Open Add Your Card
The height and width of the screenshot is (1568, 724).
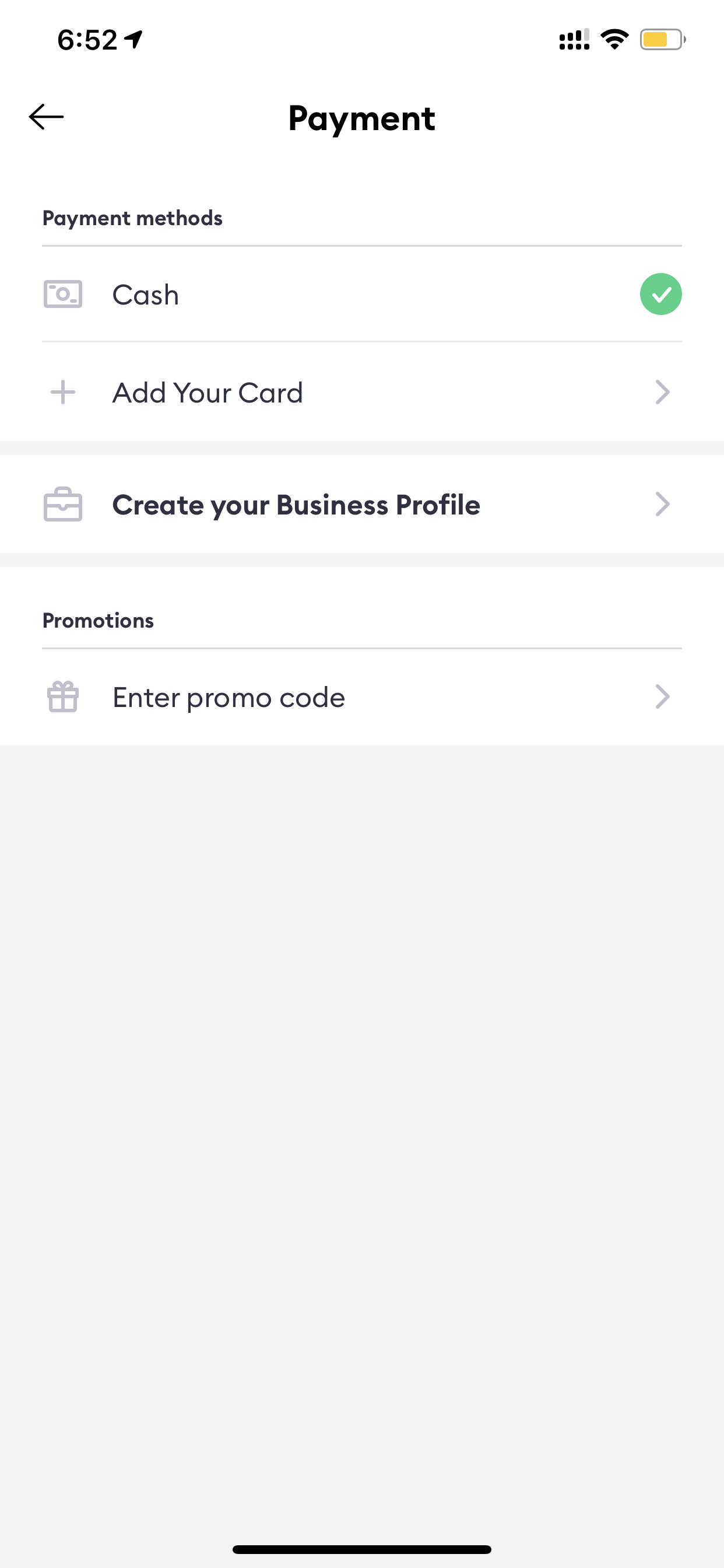click(362, 393)
